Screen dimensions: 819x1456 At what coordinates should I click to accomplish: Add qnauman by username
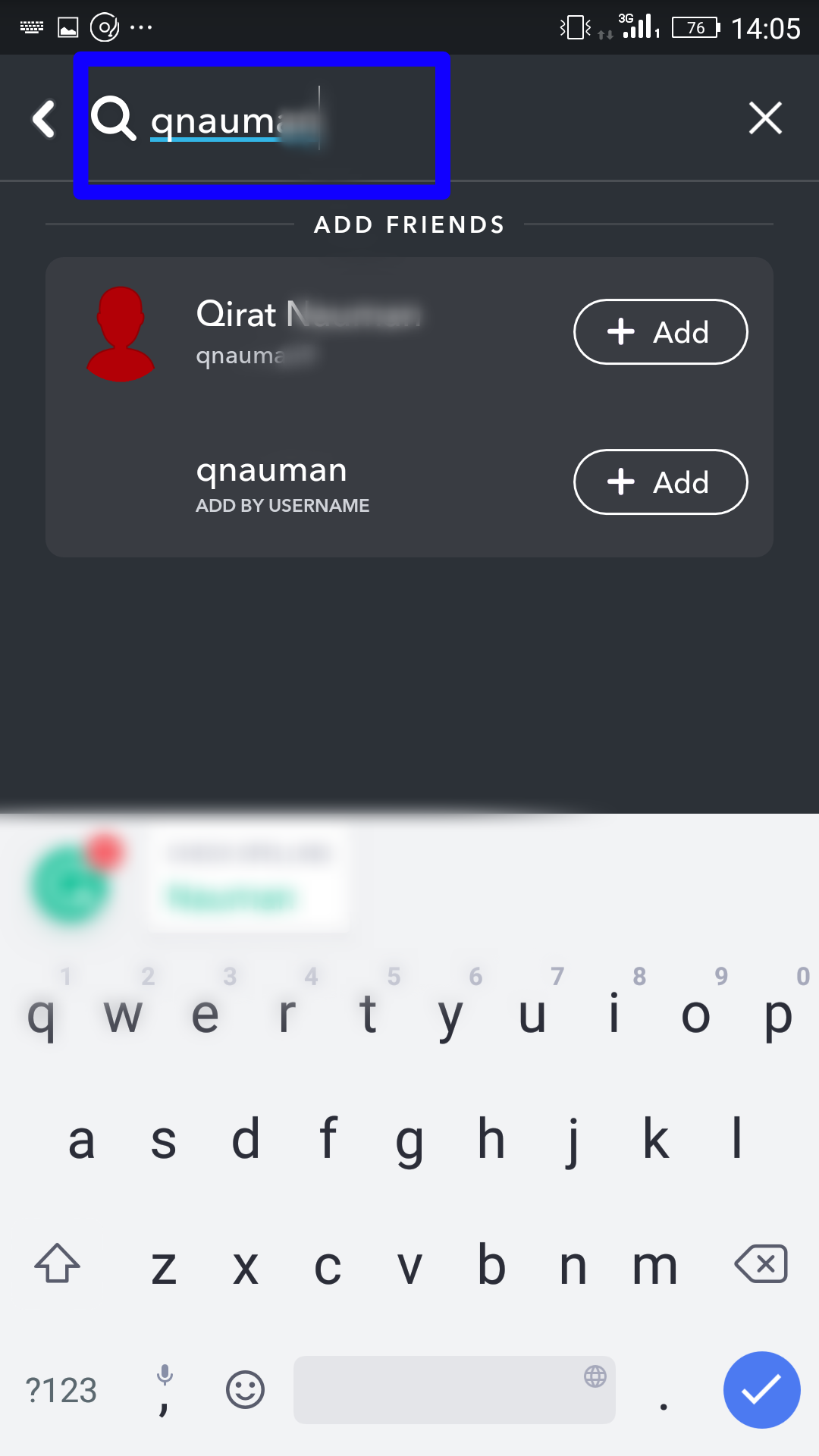(661, 482)
